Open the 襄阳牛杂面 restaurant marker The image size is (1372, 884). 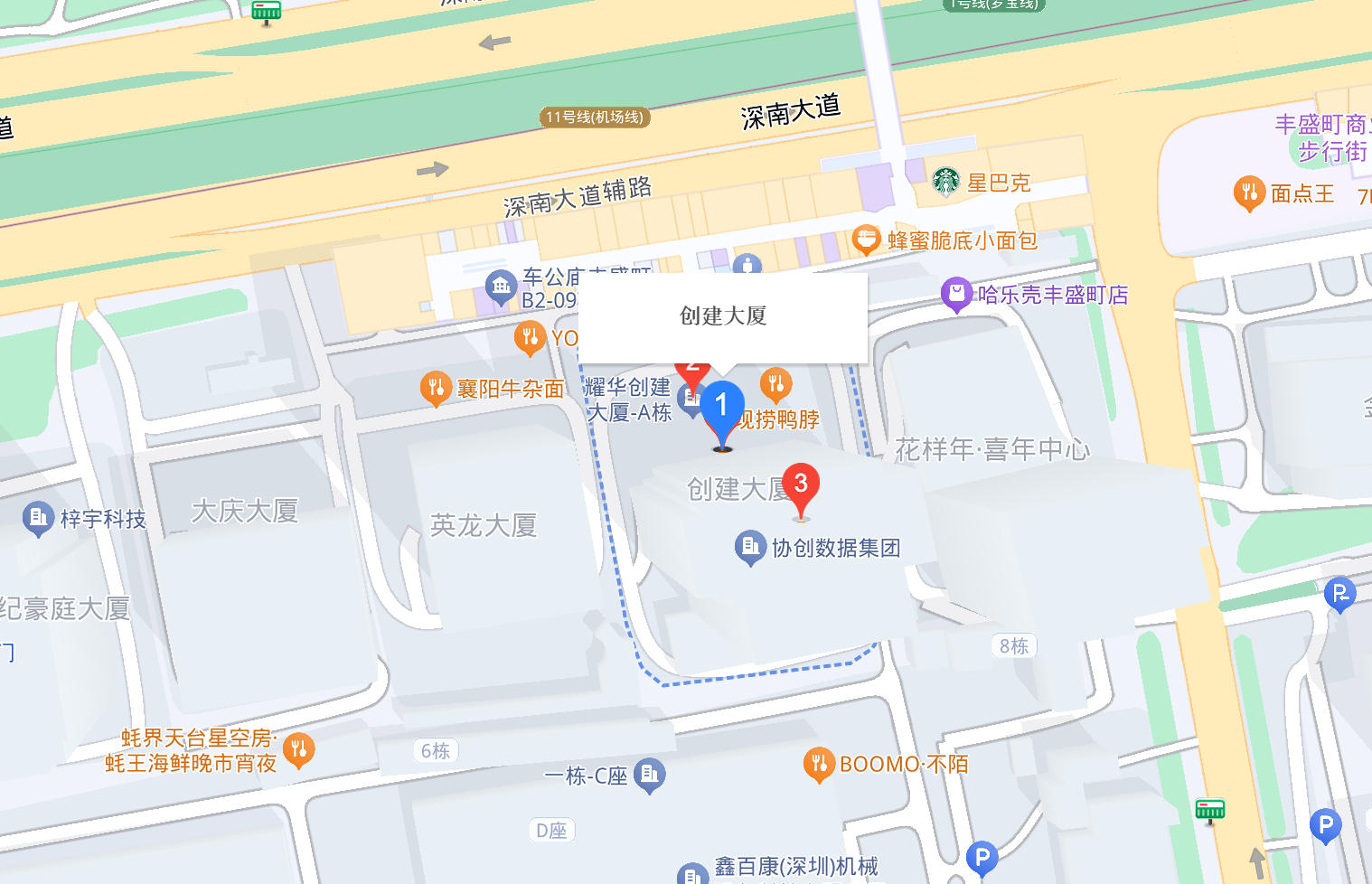click(436, 389)
